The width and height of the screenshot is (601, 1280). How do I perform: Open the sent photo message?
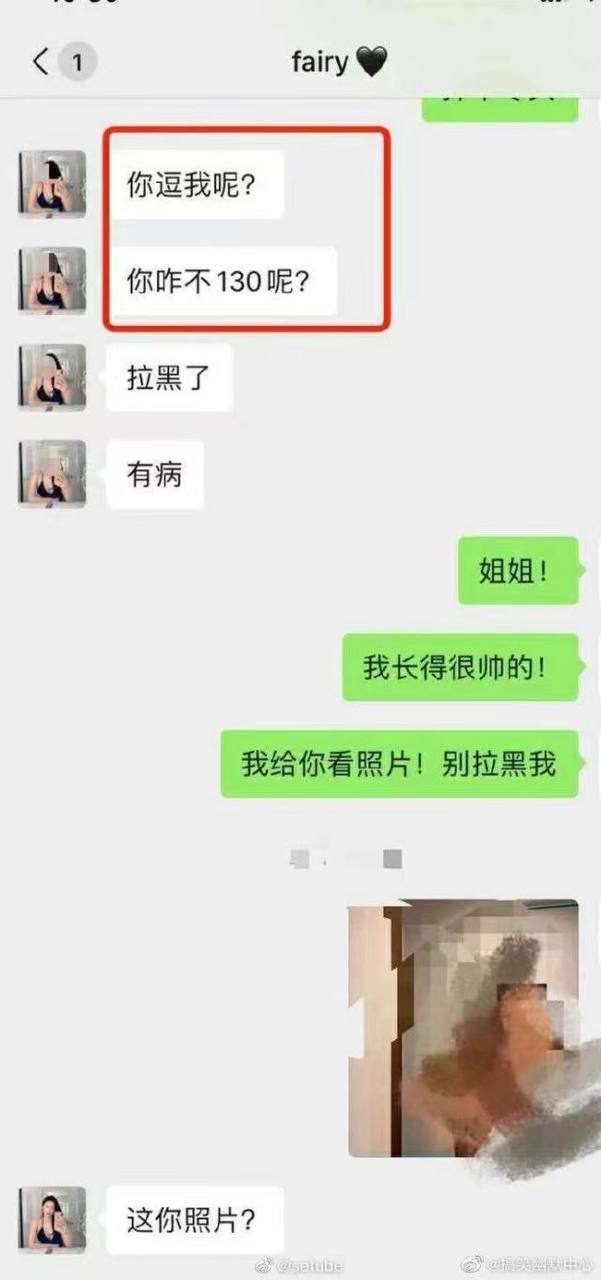pos(462,1027)
